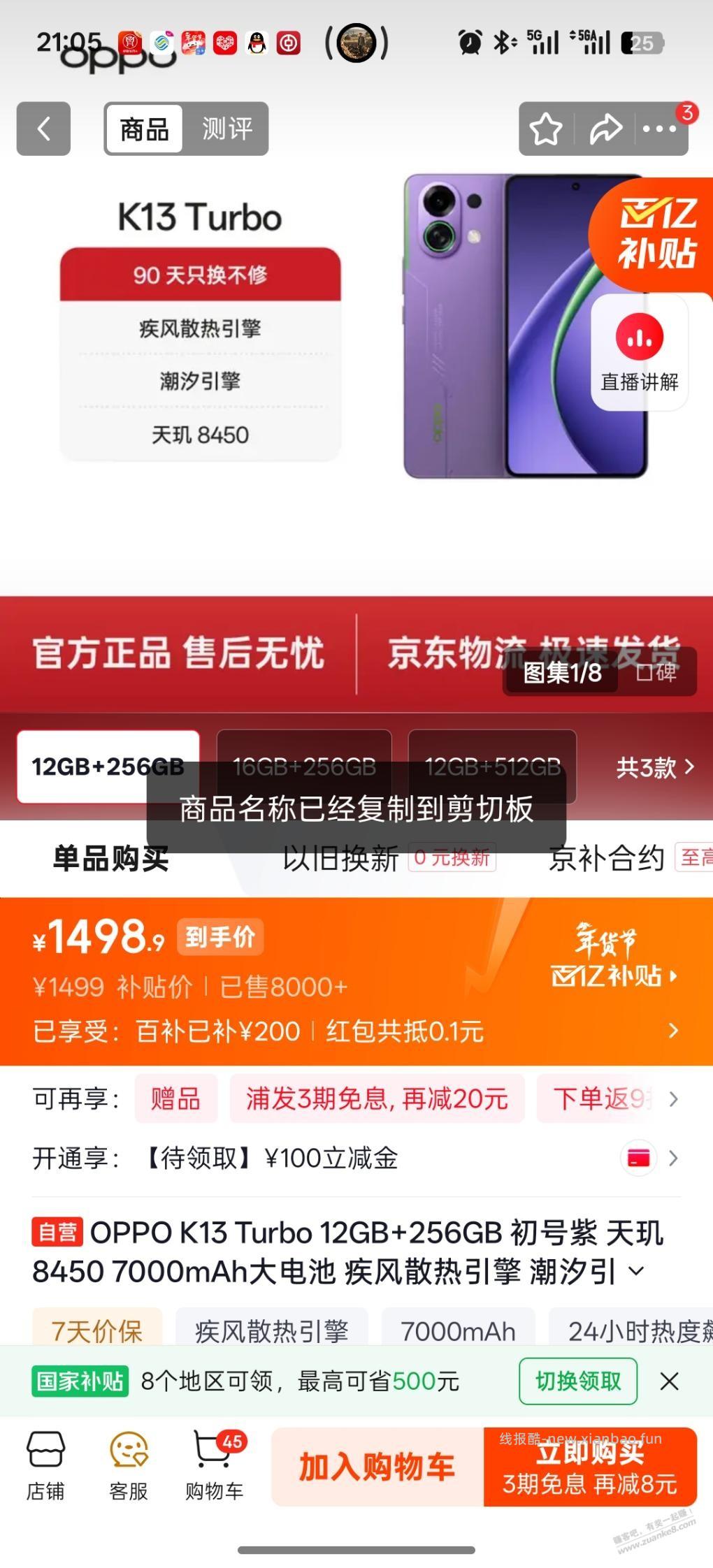Switch to the 测评 reviews tab
The height and width of the screenshot is (1568, 713).
(x=229, y=129)
